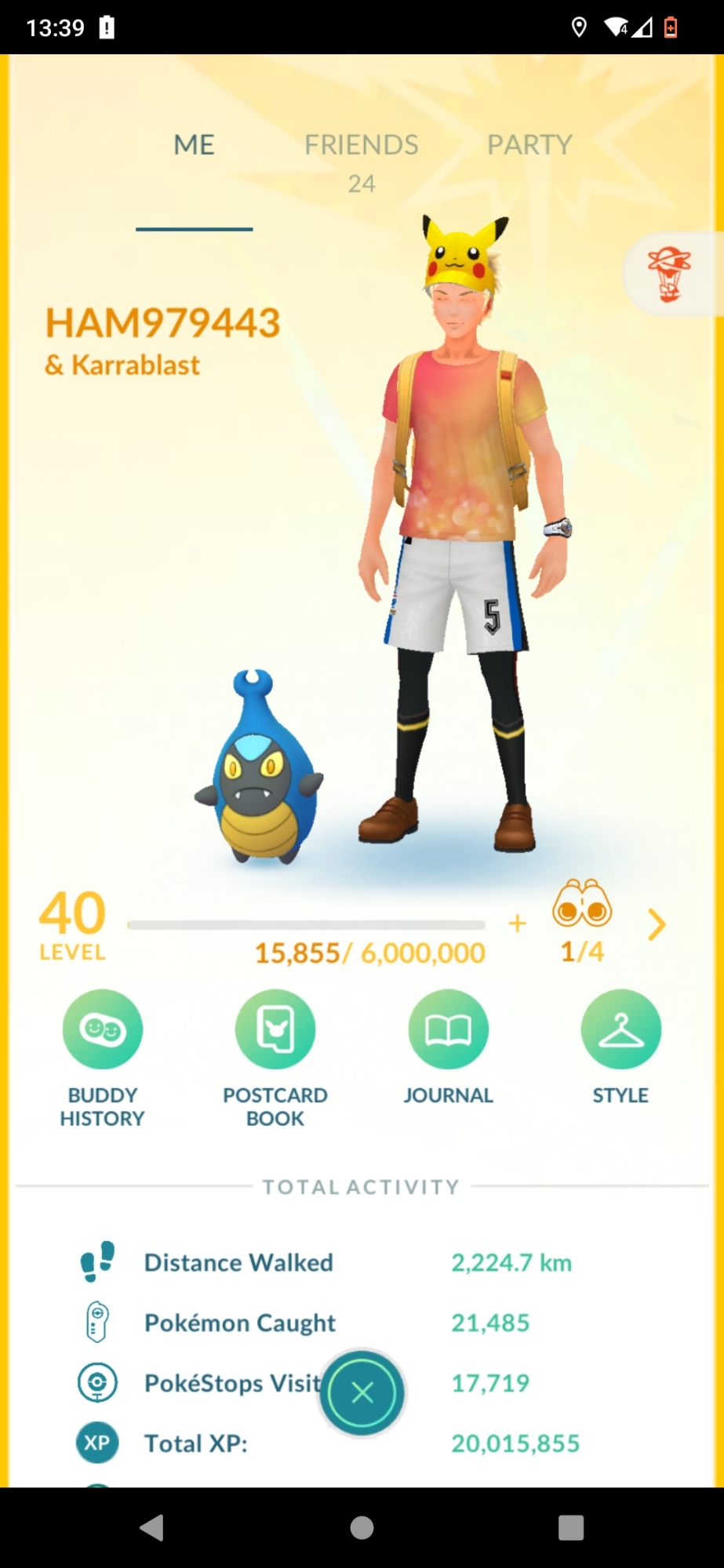Switch to the Friends tab
The image size is (724, 1568).
[x=361, y=146]
